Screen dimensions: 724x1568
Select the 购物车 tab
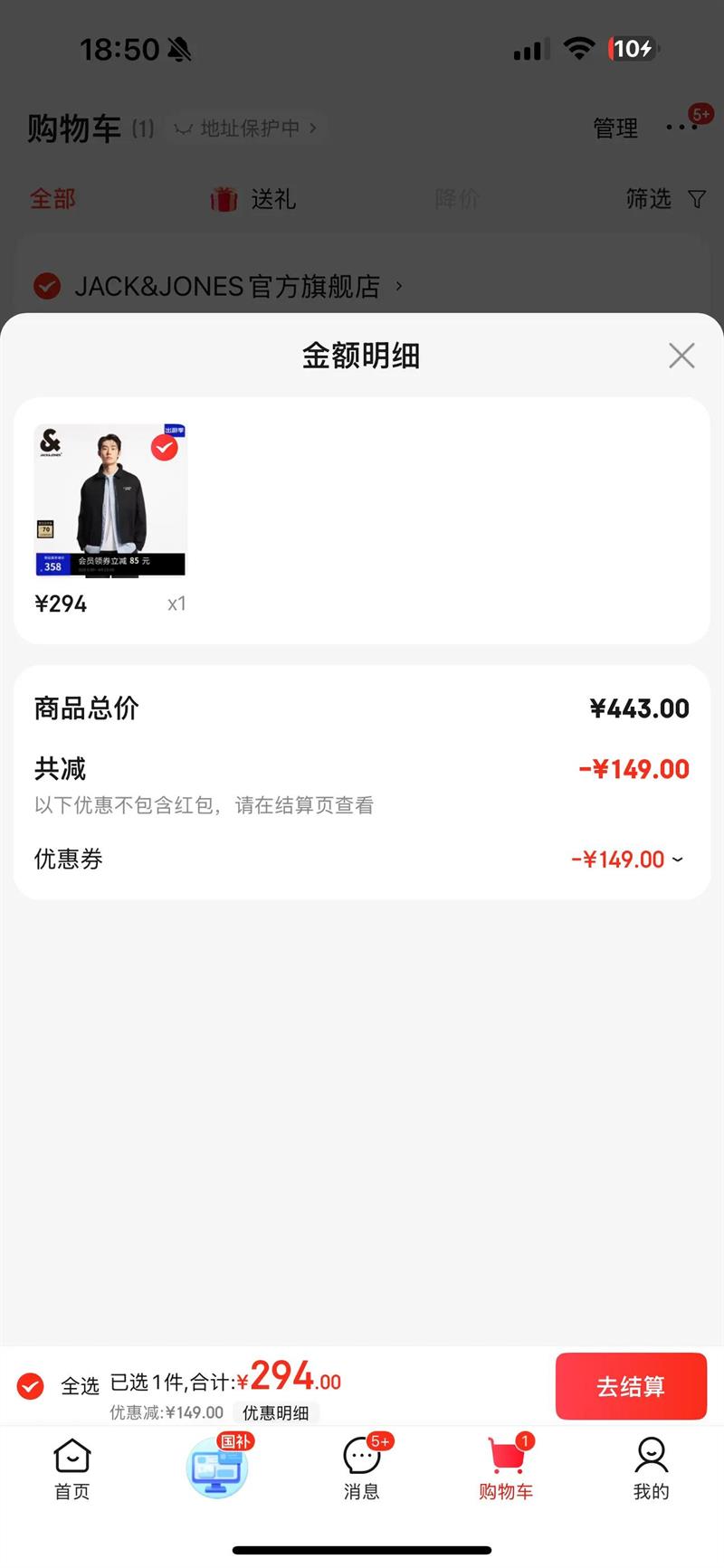click(507, 1468)
